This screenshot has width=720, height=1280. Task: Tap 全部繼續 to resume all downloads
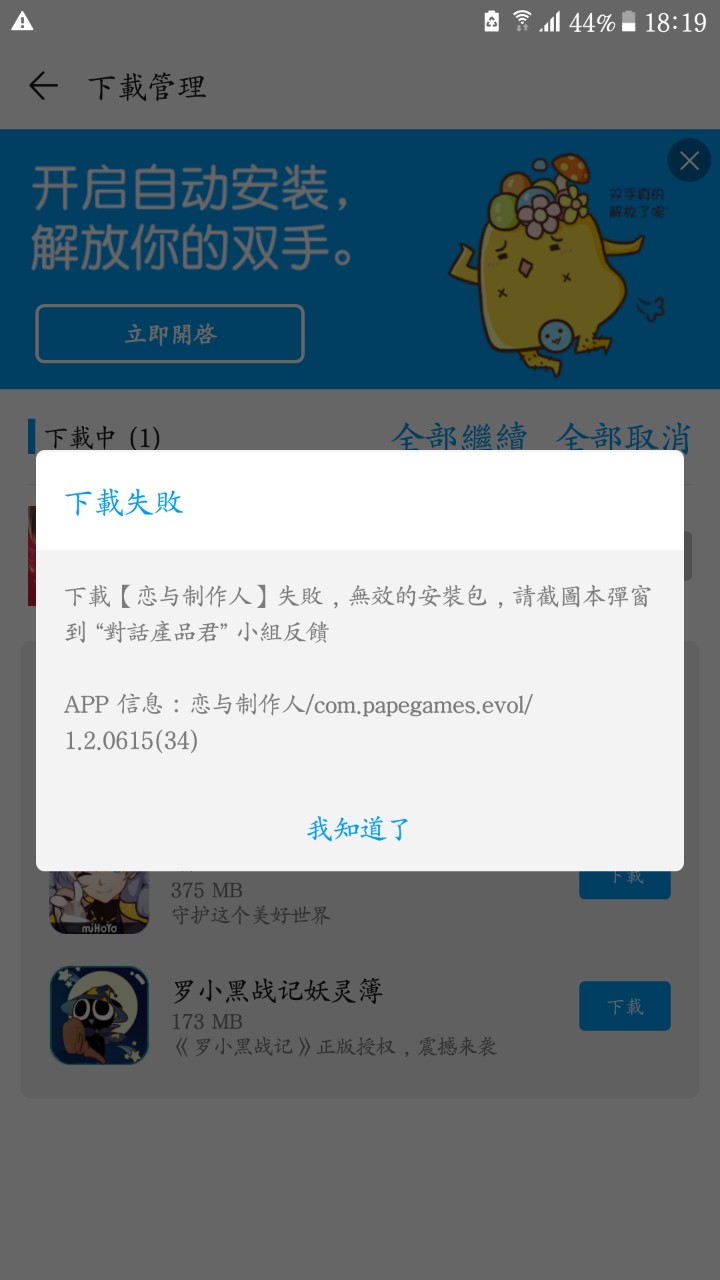point(459,437)
